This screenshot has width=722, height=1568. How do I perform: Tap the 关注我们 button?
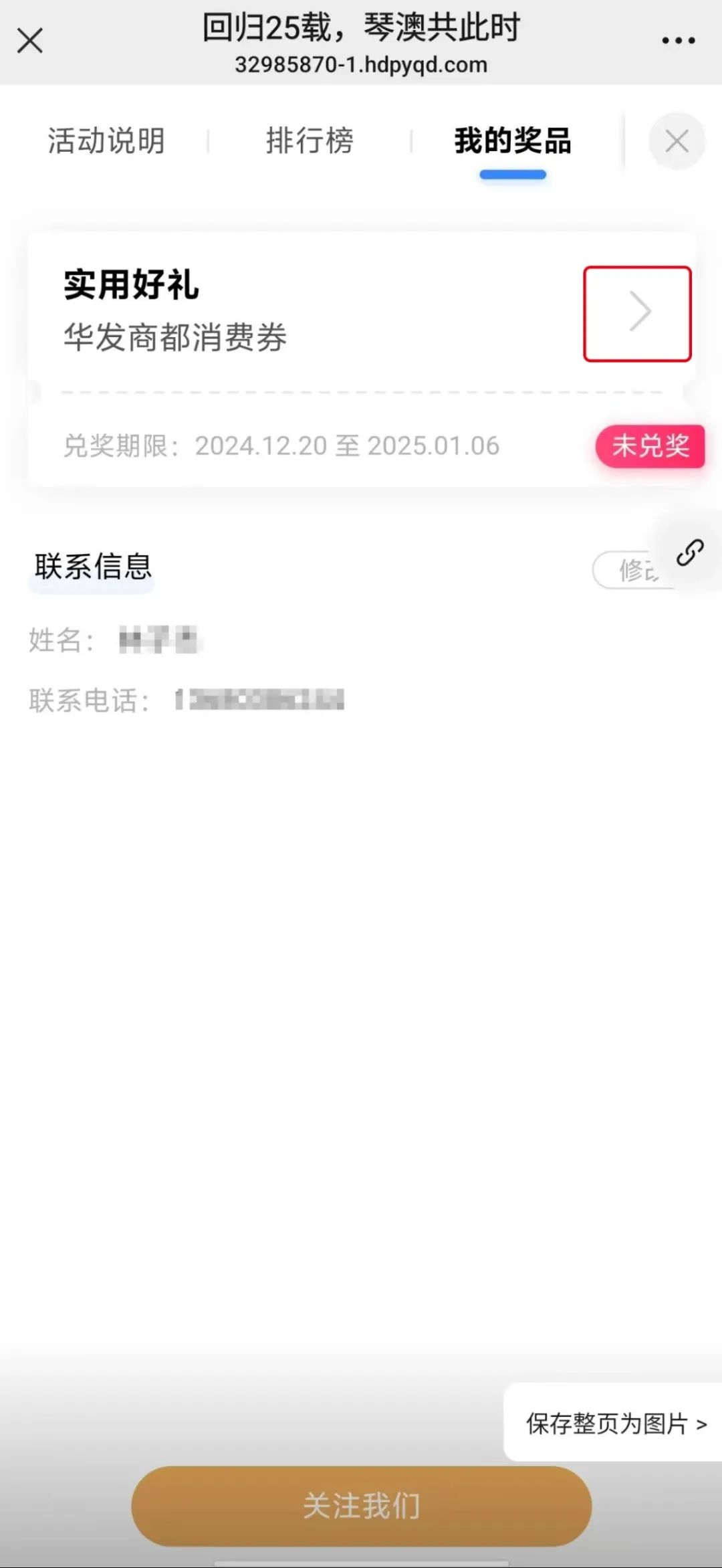pos(361,1506)
